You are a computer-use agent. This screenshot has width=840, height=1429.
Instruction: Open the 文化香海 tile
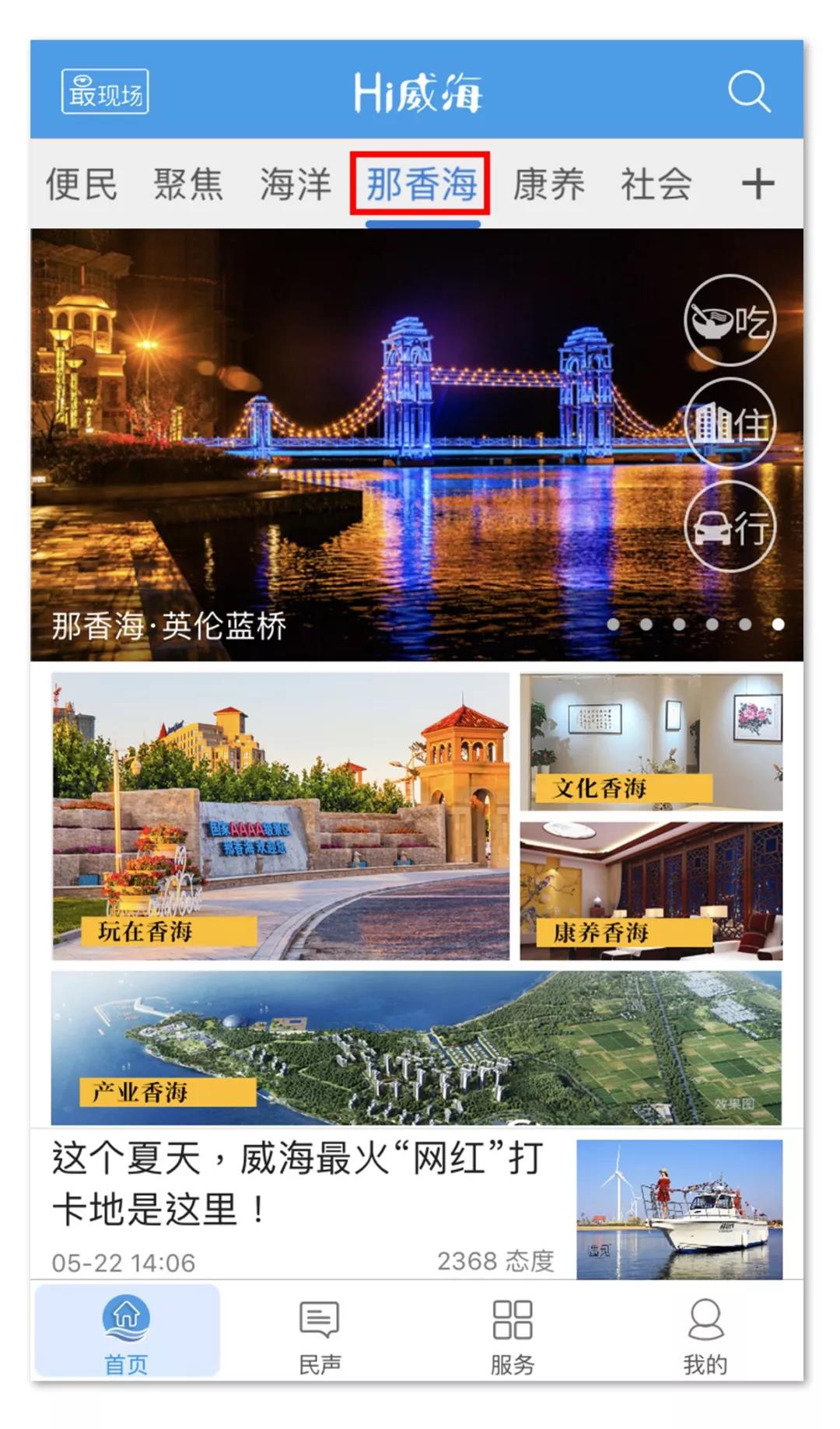[651, 742]
